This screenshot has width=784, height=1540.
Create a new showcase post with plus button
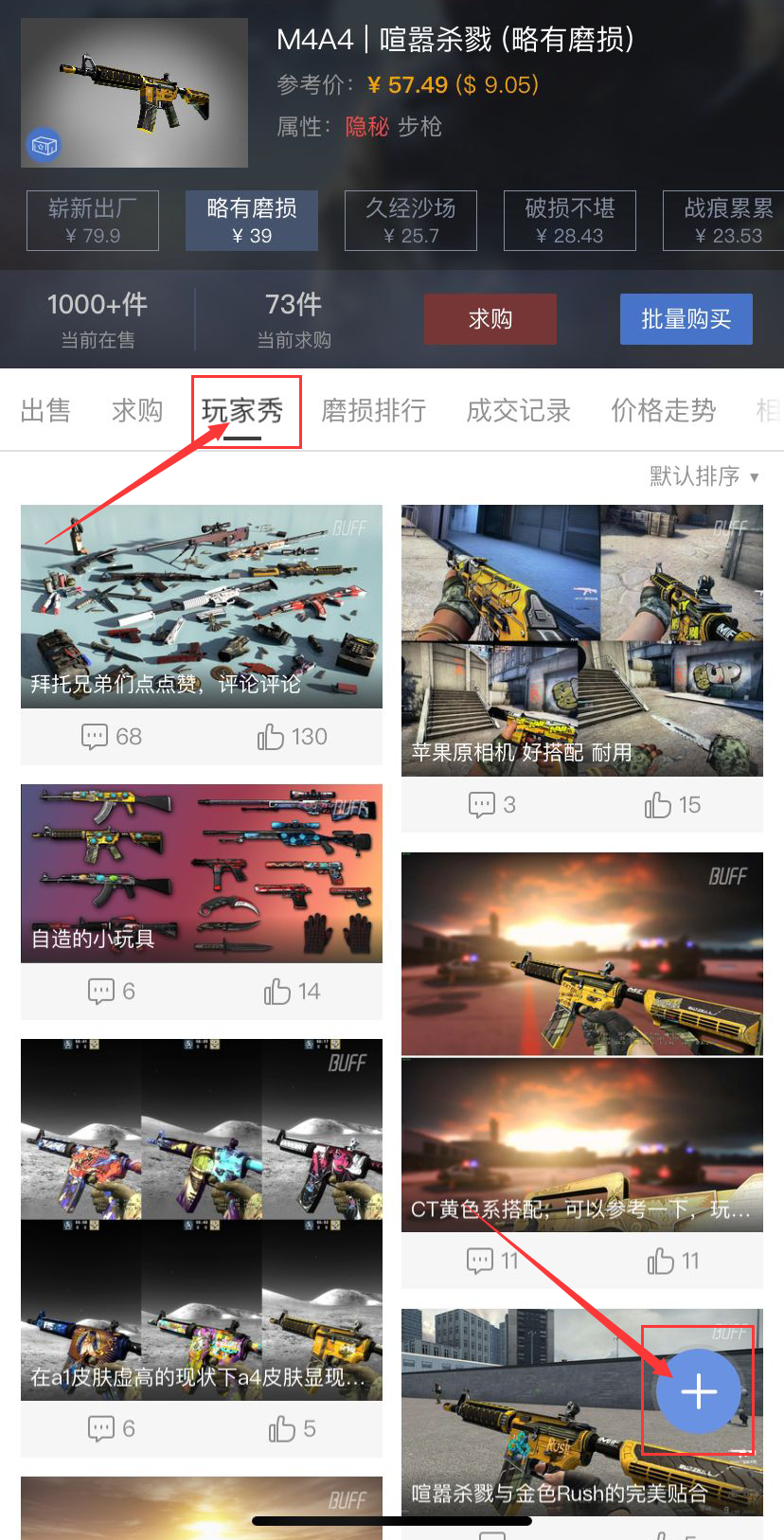(x=699, y=1391)
